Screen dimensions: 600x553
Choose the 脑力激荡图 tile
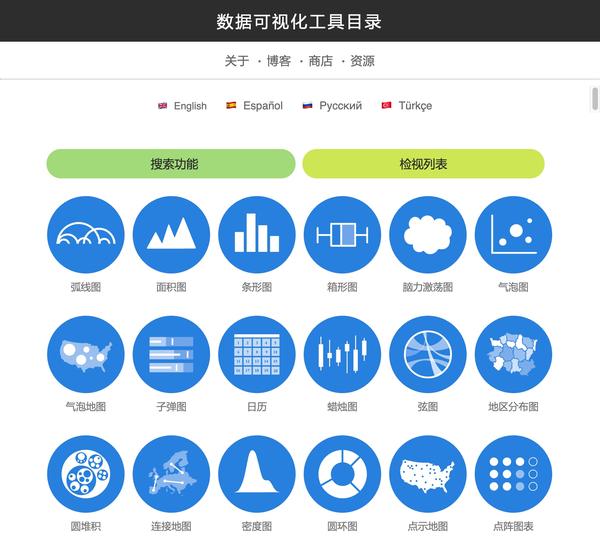coord(428,235)
